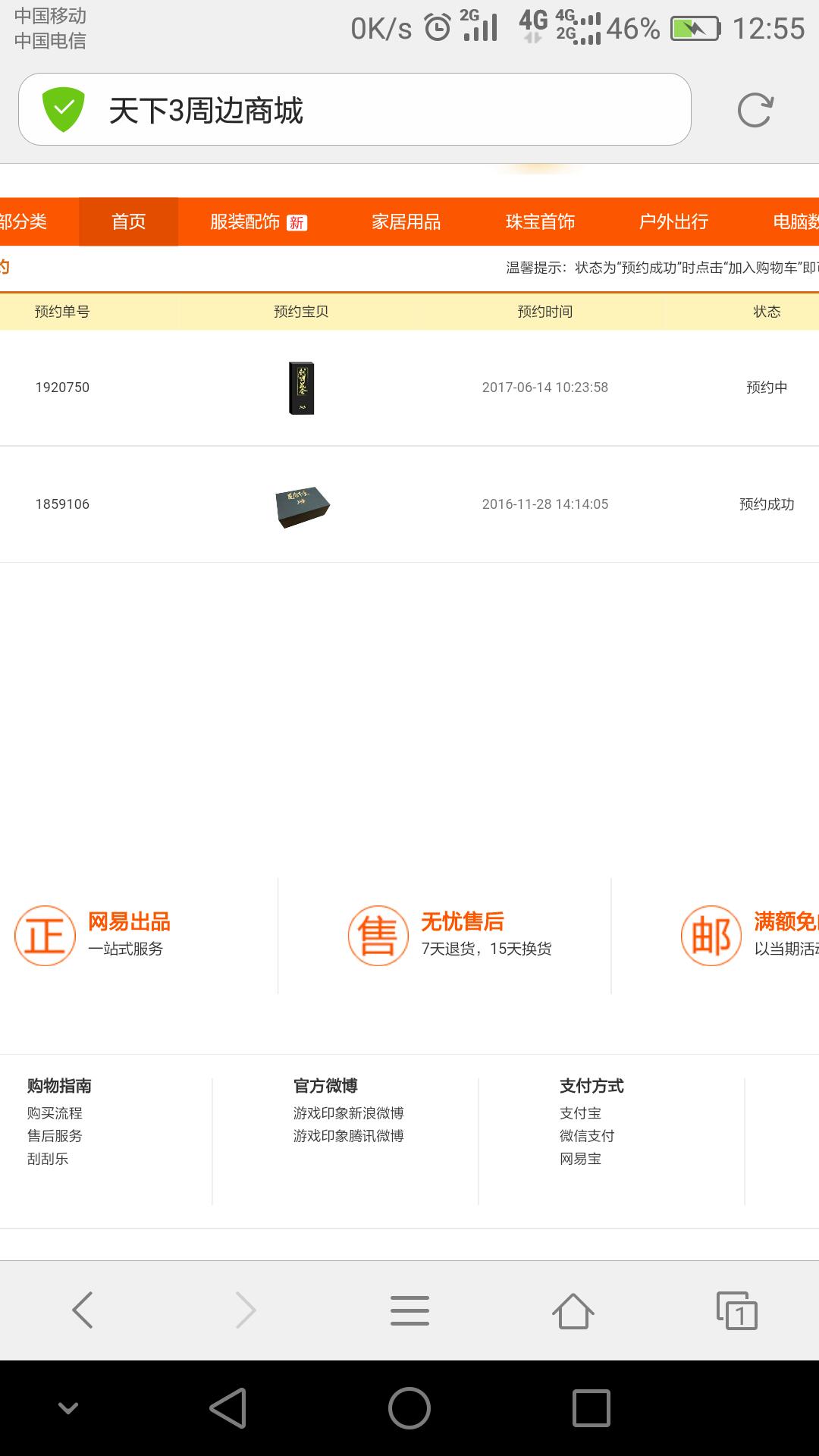Select the 珠宝首饰 category
Viewport: 819px width, 1456px height.
[540, 221]
